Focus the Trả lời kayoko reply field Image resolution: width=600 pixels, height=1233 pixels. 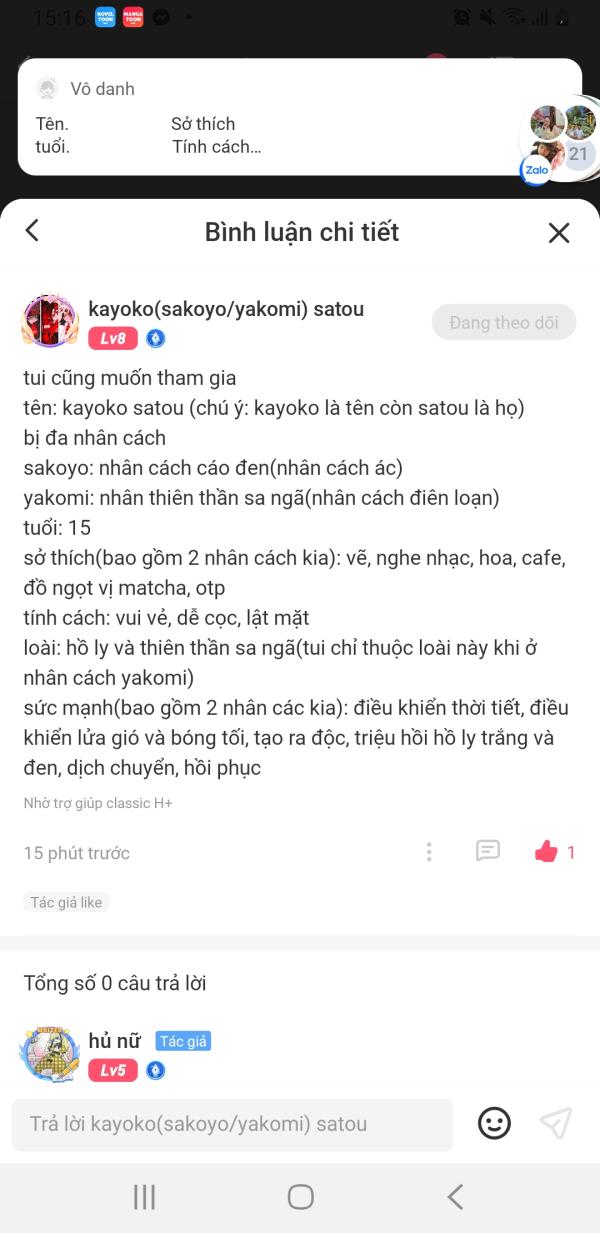click(232, 1124)
